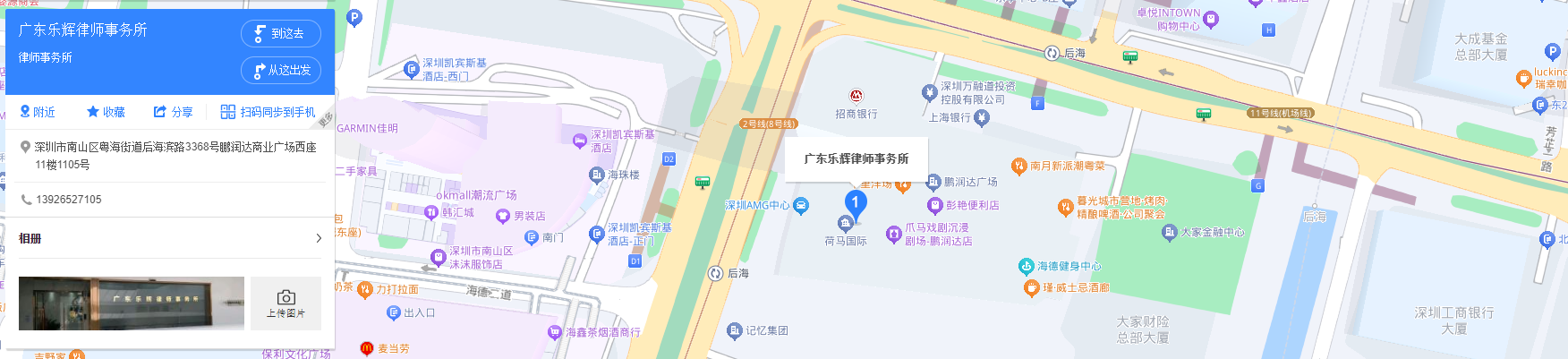Save this place with 收藏
The image size is (1568, 359).
click(106, 112)
